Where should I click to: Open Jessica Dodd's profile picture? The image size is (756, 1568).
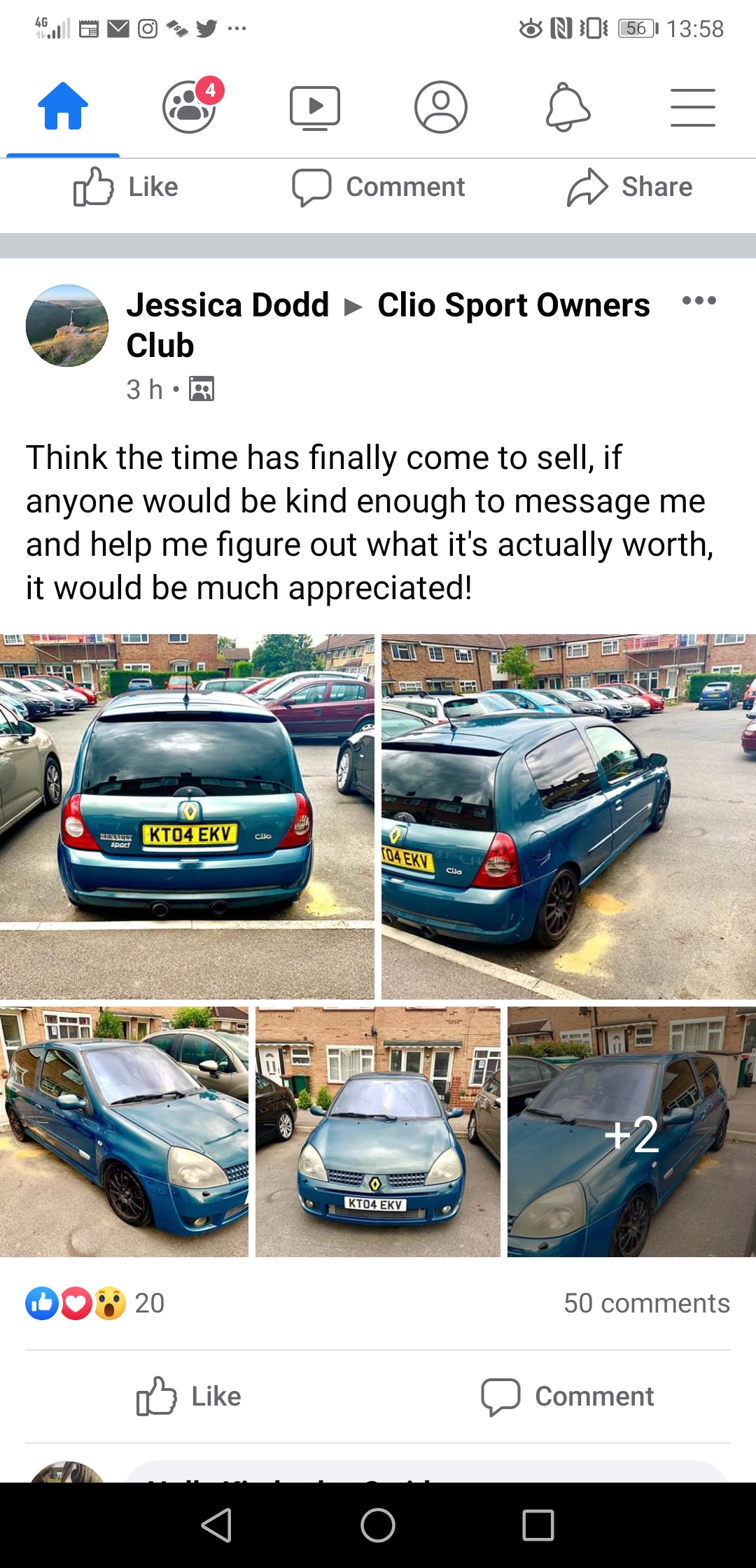pos(67,325)
